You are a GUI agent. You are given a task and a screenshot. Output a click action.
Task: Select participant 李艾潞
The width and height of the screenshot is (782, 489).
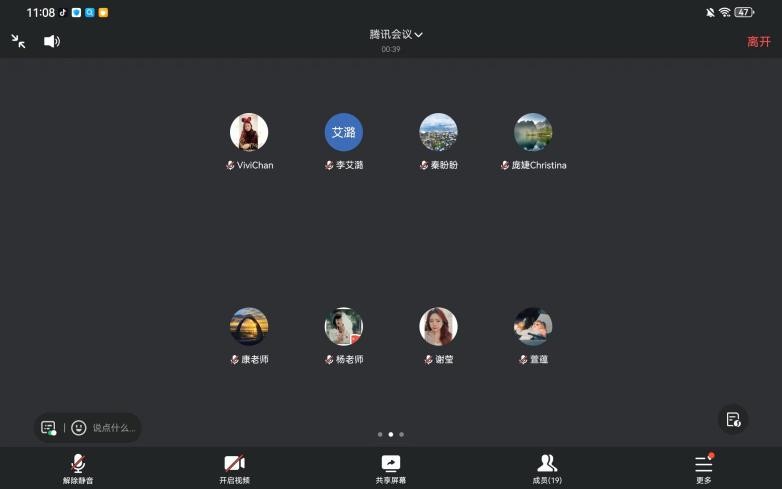pos(344,132)
